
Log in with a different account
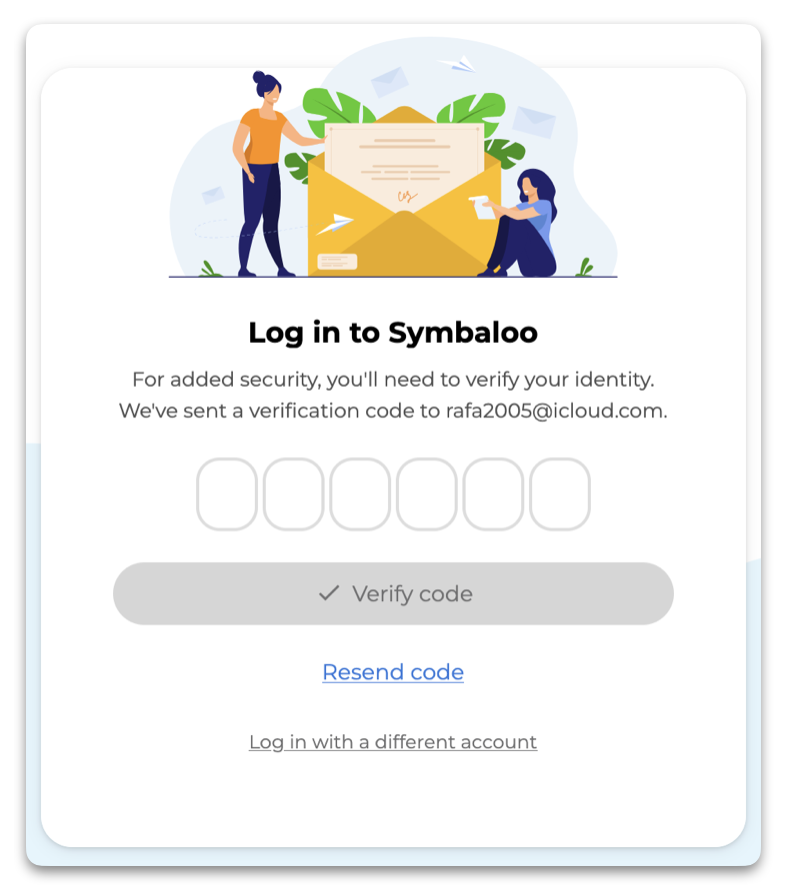[393, 742]
